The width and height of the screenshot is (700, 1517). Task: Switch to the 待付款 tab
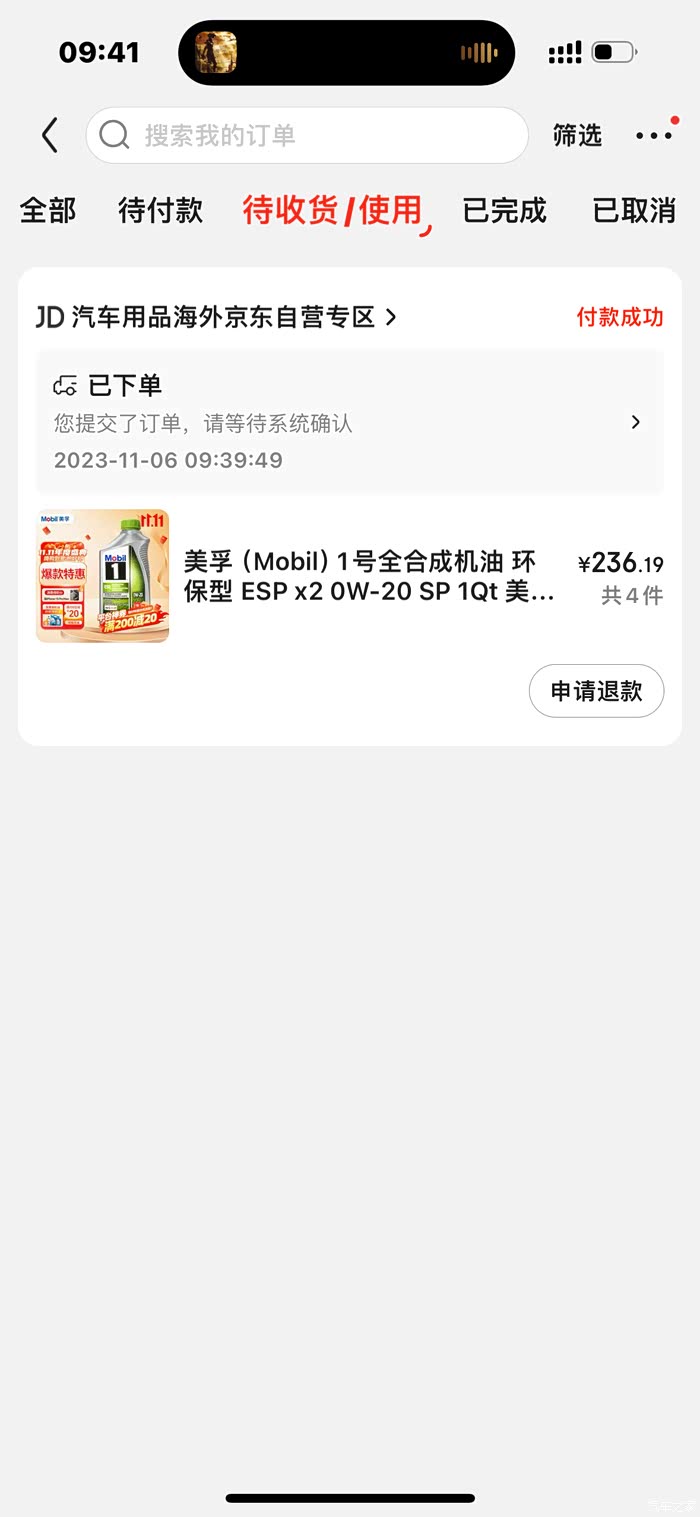[160, 211]
